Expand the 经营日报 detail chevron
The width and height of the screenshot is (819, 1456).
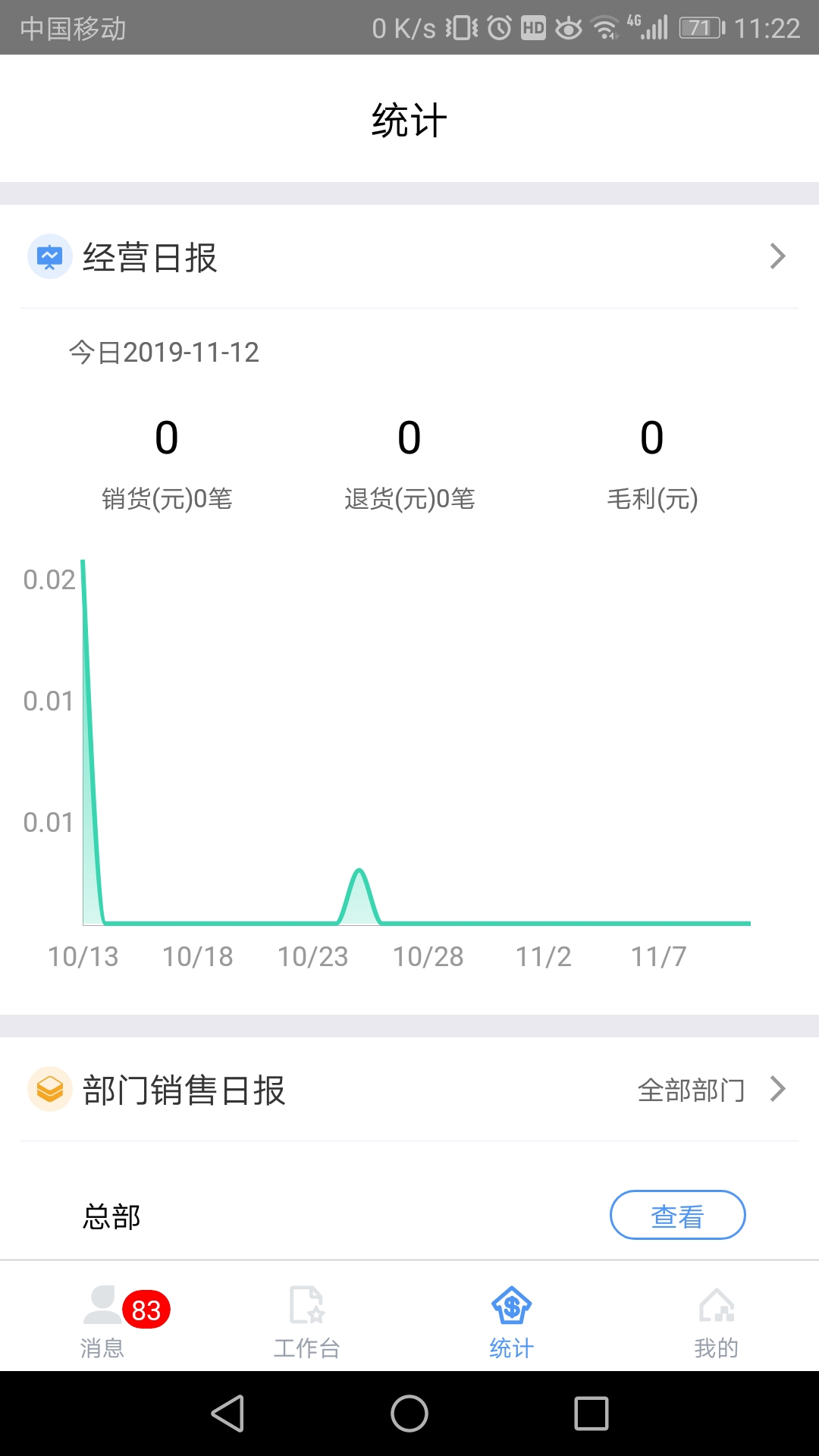point(777,256)
